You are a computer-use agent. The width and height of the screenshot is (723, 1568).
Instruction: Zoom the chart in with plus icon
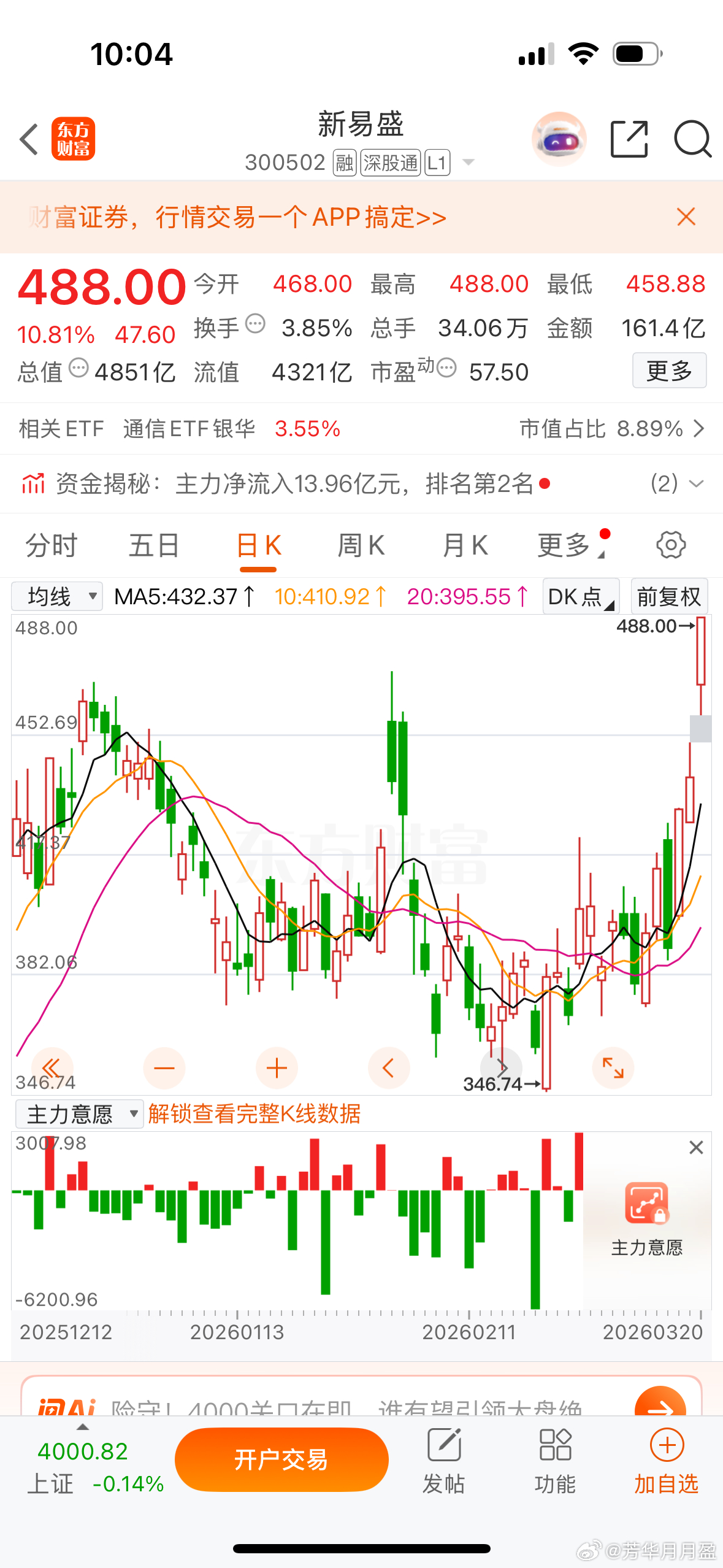tap(277, 1067)
